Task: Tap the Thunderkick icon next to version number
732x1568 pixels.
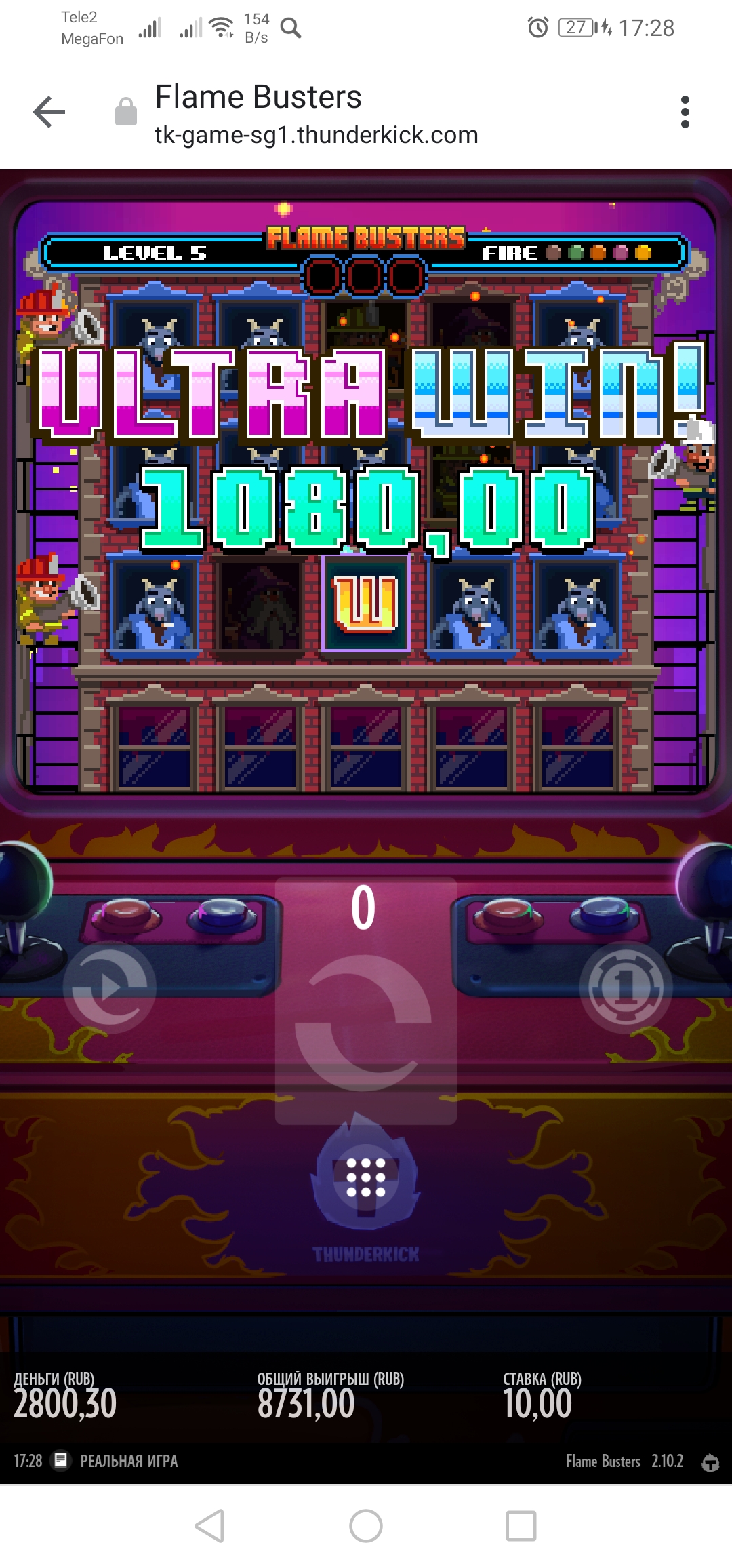Action: 710,1462
